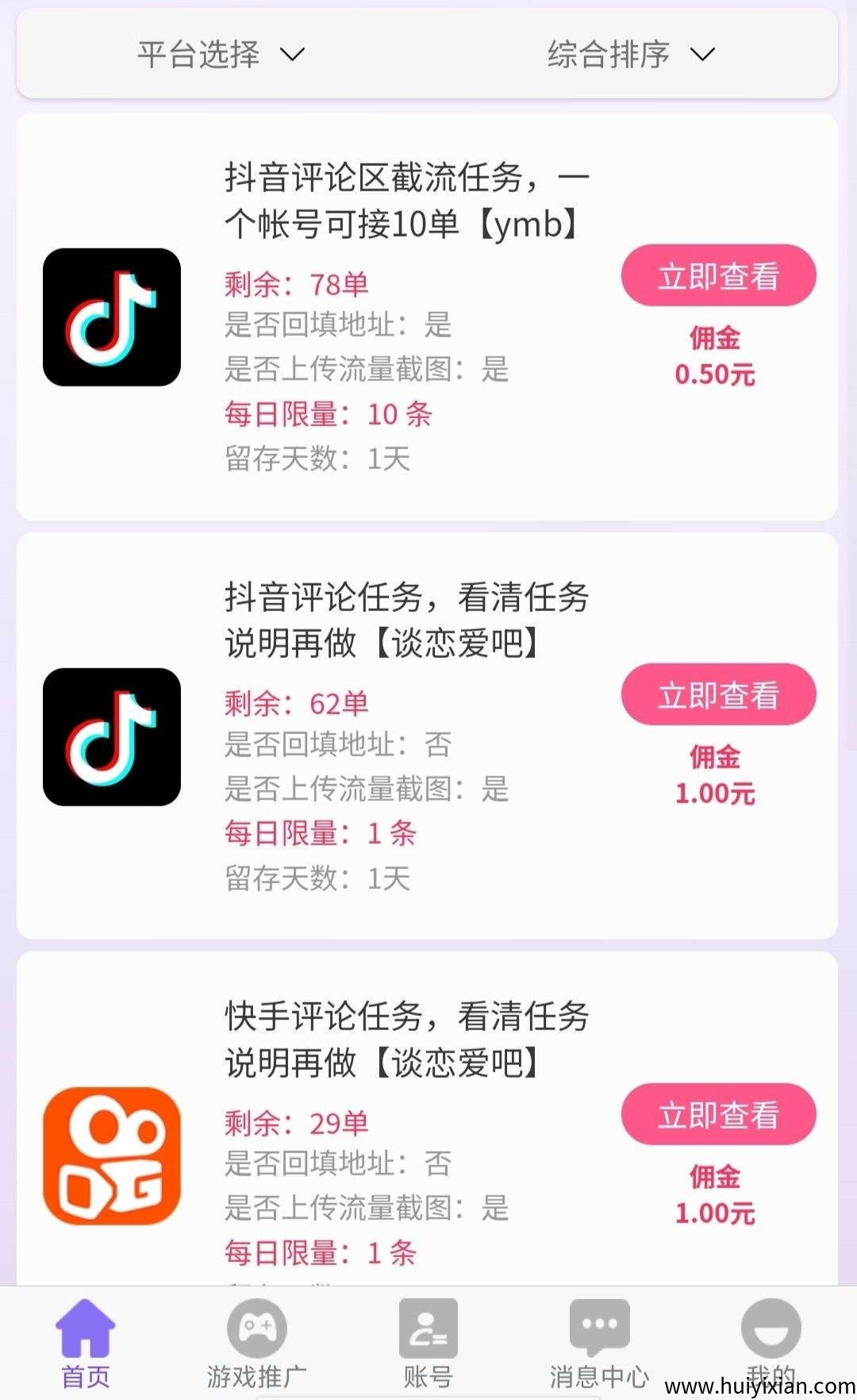The image size is (857, 1400).
Task: Click the chevron beside 平台选择
Action: coord(292,56)
